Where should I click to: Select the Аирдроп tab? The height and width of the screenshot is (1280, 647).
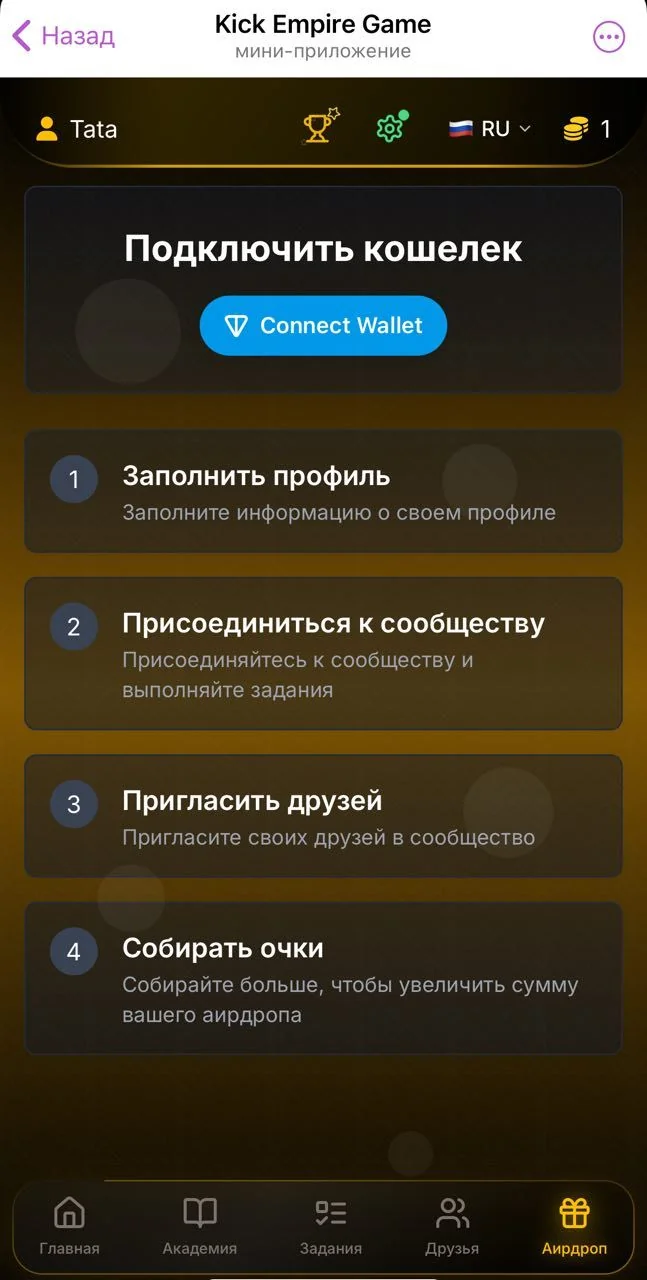click(x=574, y=1227)
